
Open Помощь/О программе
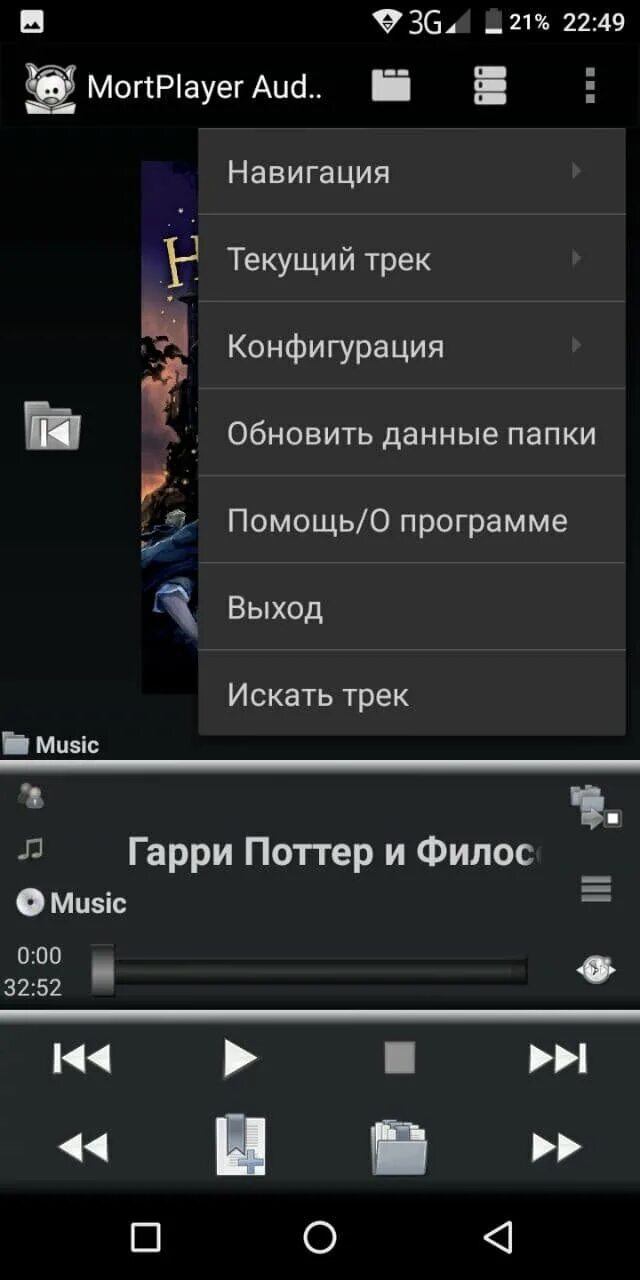[412, 520]
